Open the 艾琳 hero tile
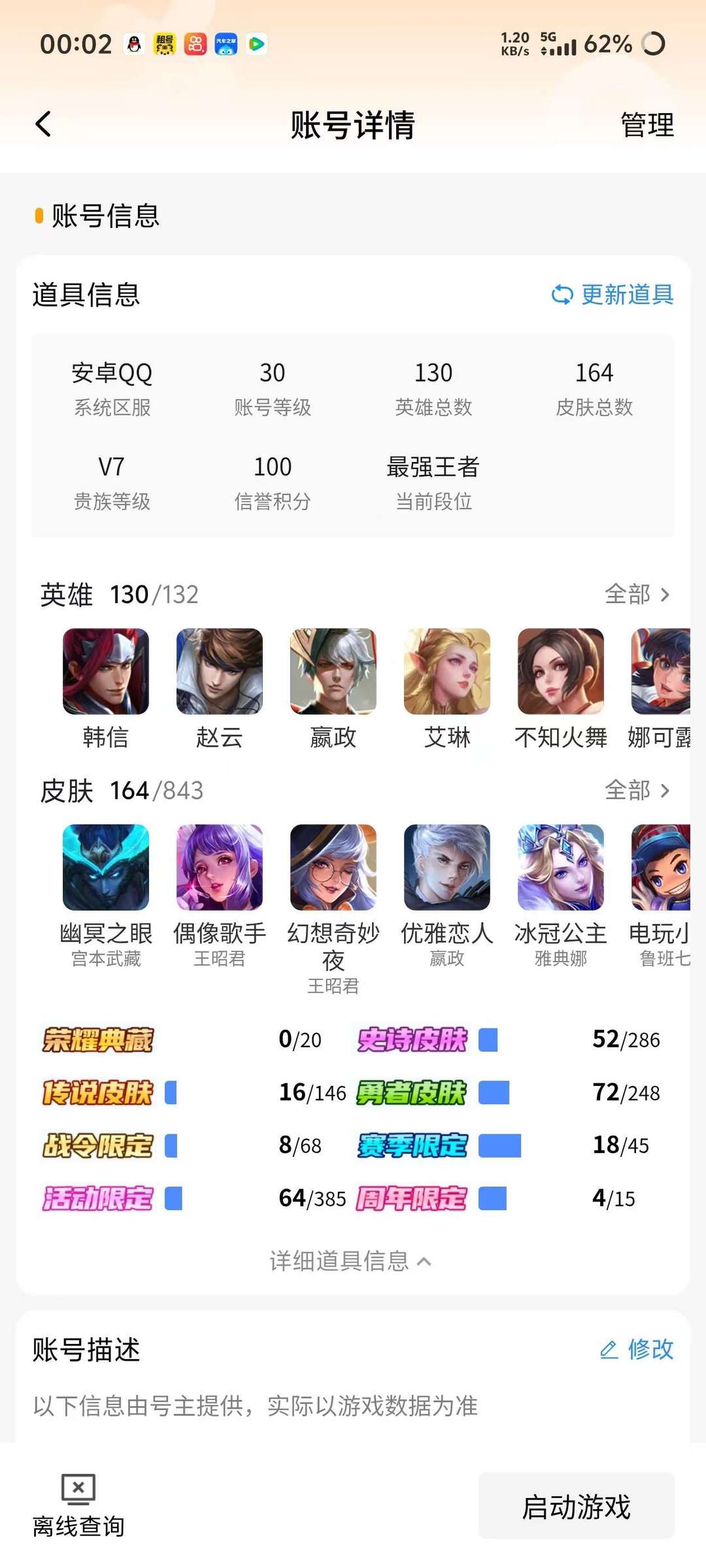The height and width of the screenshot is (1568, 706). coord(447,688)
